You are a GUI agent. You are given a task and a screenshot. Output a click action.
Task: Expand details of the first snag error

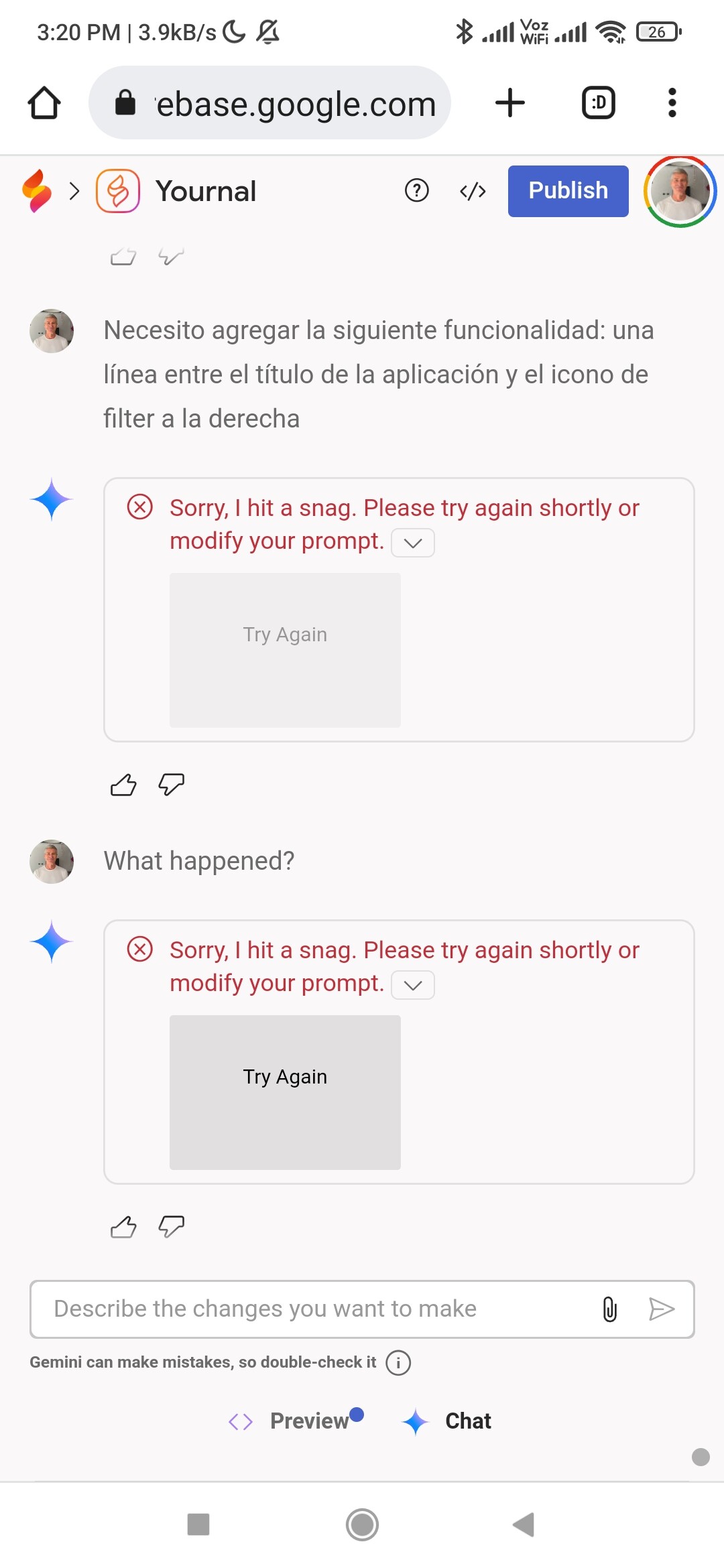pyautogui.click(x=413, y=543)
